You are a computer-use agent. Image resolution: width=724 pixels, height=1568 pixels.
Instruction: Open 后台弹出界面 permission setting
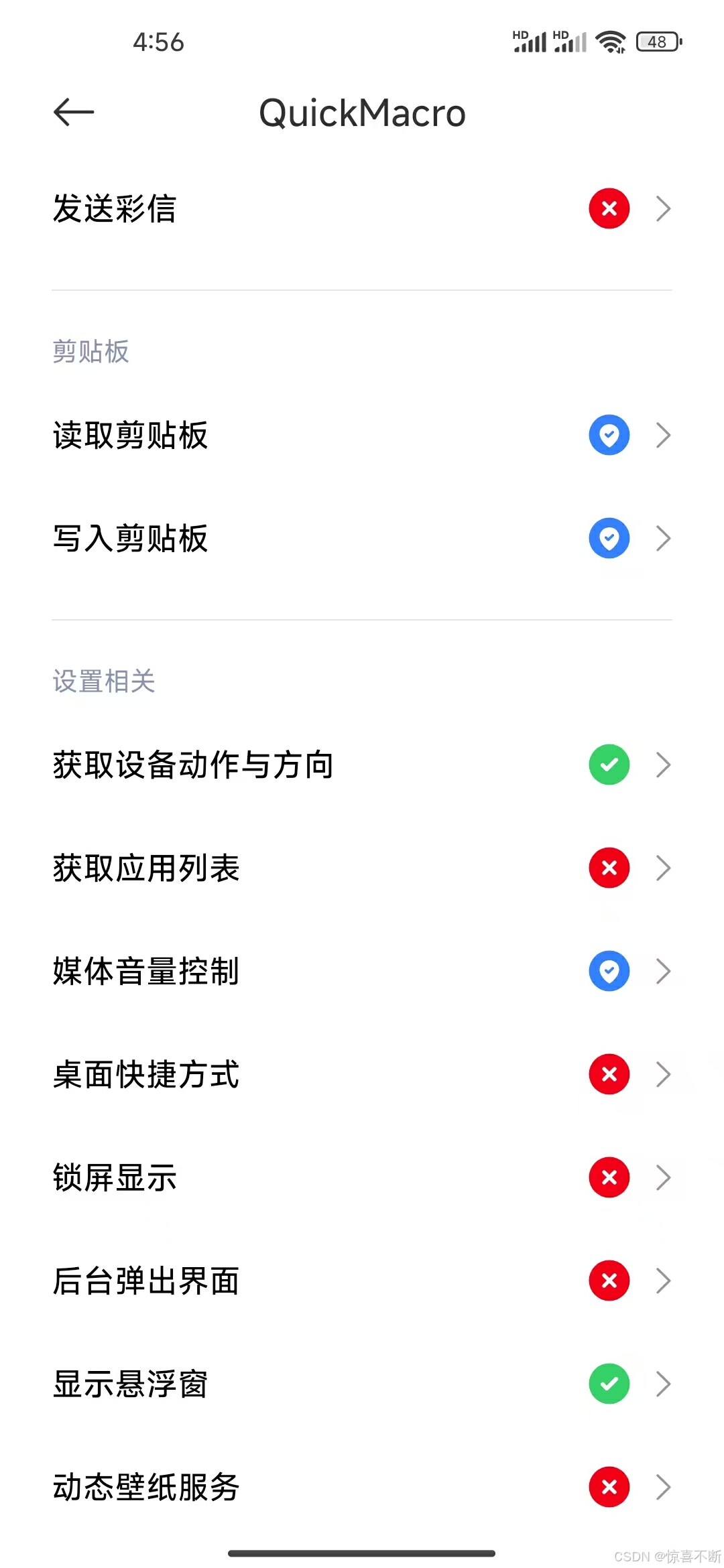[362, 1281]
